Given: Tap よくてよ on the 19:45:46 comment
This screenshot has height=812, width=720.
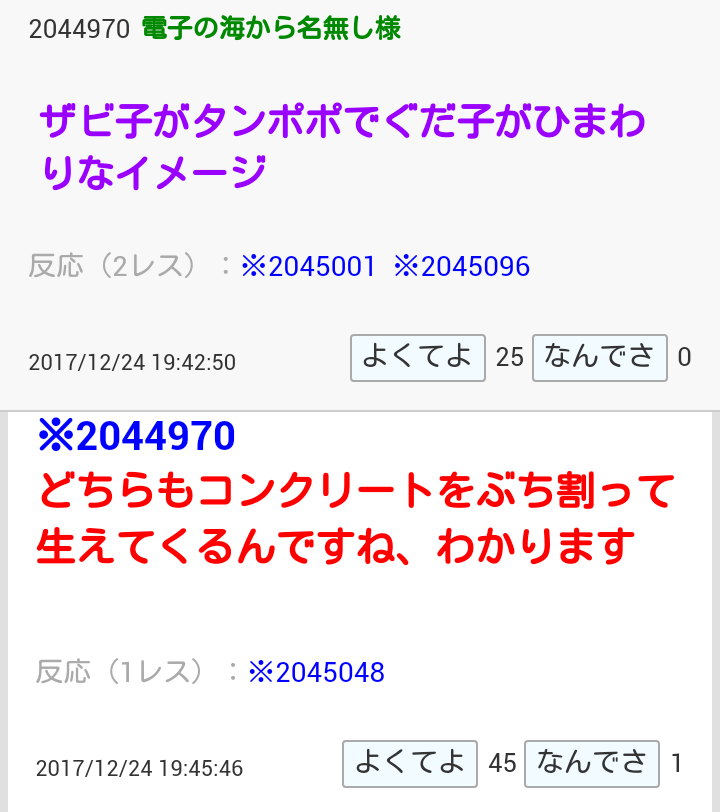Looking at the screenshot, I should click(410, 764).
